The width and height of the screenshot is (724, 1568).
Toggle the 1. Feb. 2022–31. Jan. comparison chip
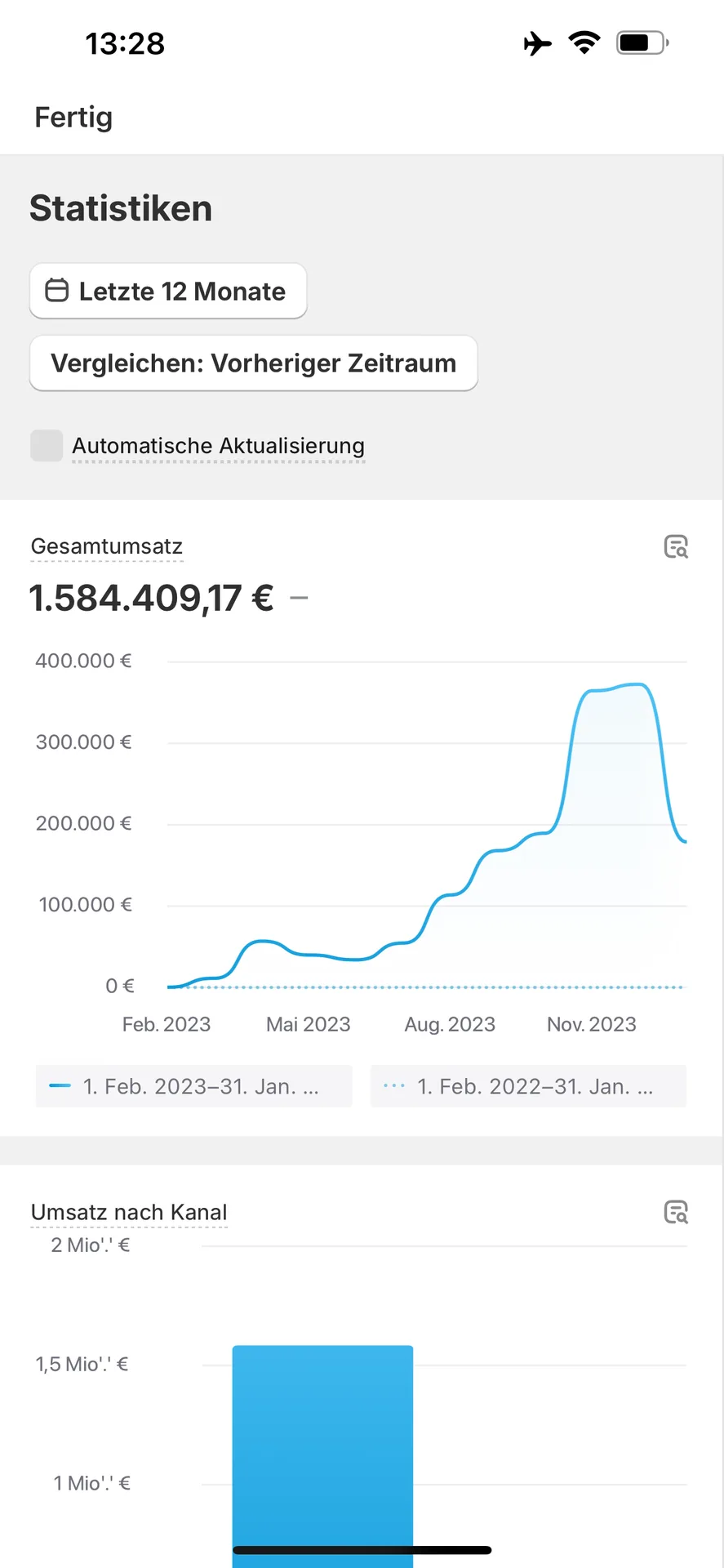point(528,1086)
